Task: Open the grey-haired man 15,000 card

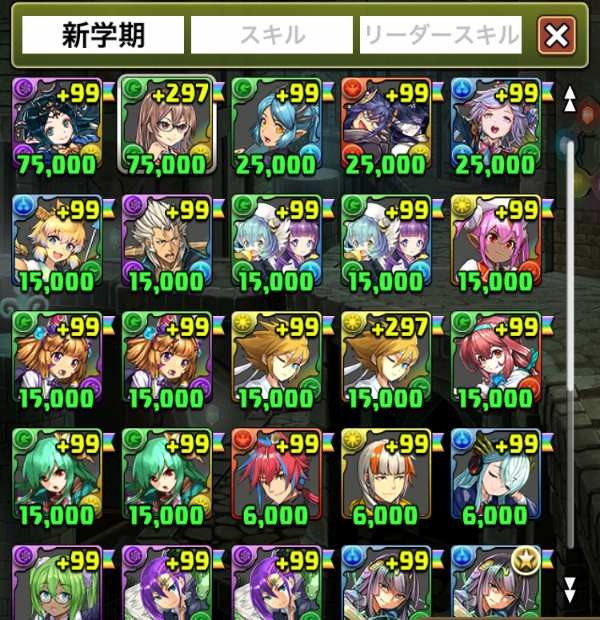Action: pyautogui.click(x=166, y=243)
